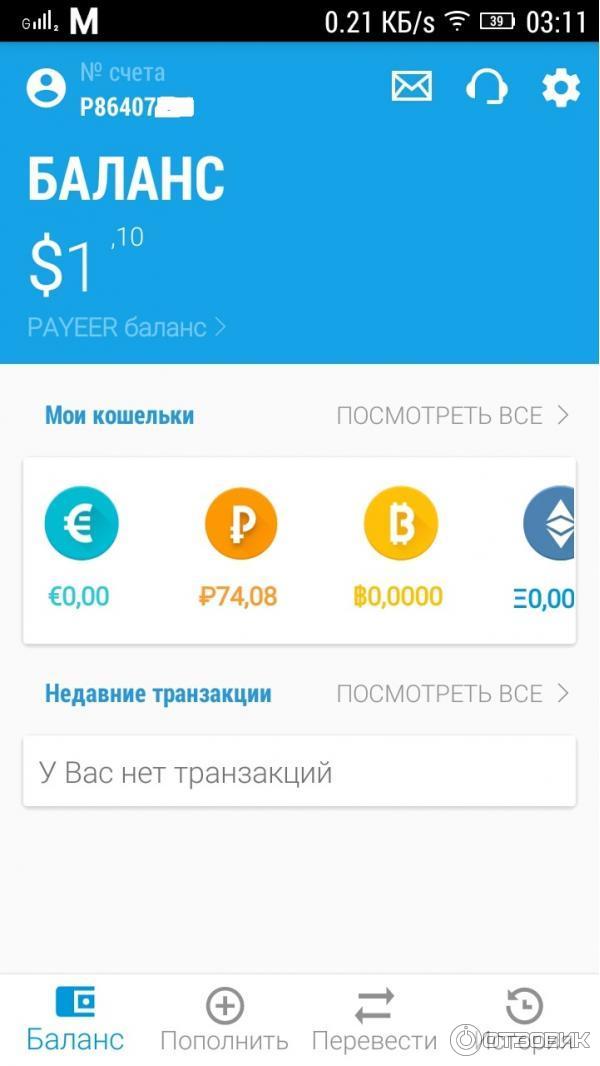Open the messages envelope icon
600x1066 pixels.
(411, 88)
